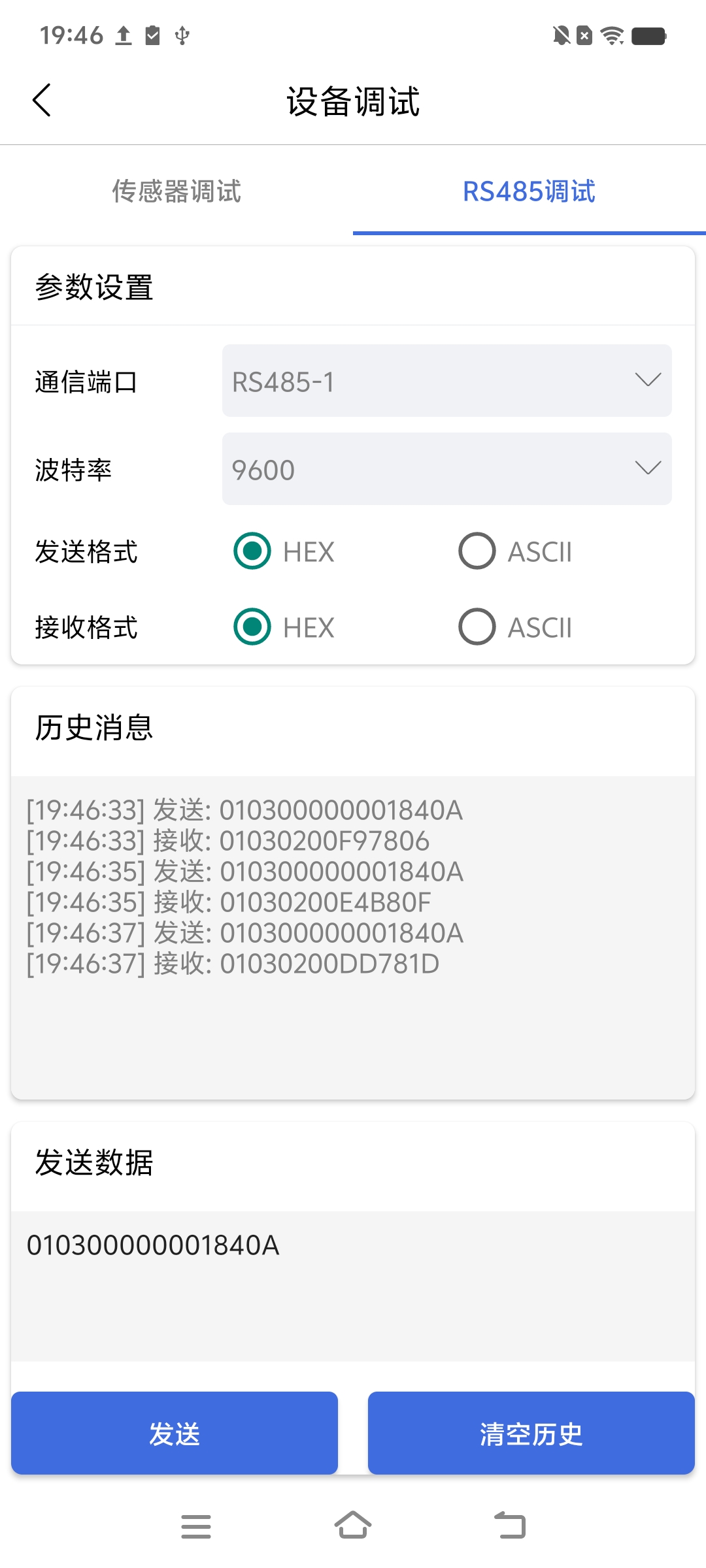Open the system recent apps menu
The height and width of the screenshot is (1568, 706).
point(196,1526)
